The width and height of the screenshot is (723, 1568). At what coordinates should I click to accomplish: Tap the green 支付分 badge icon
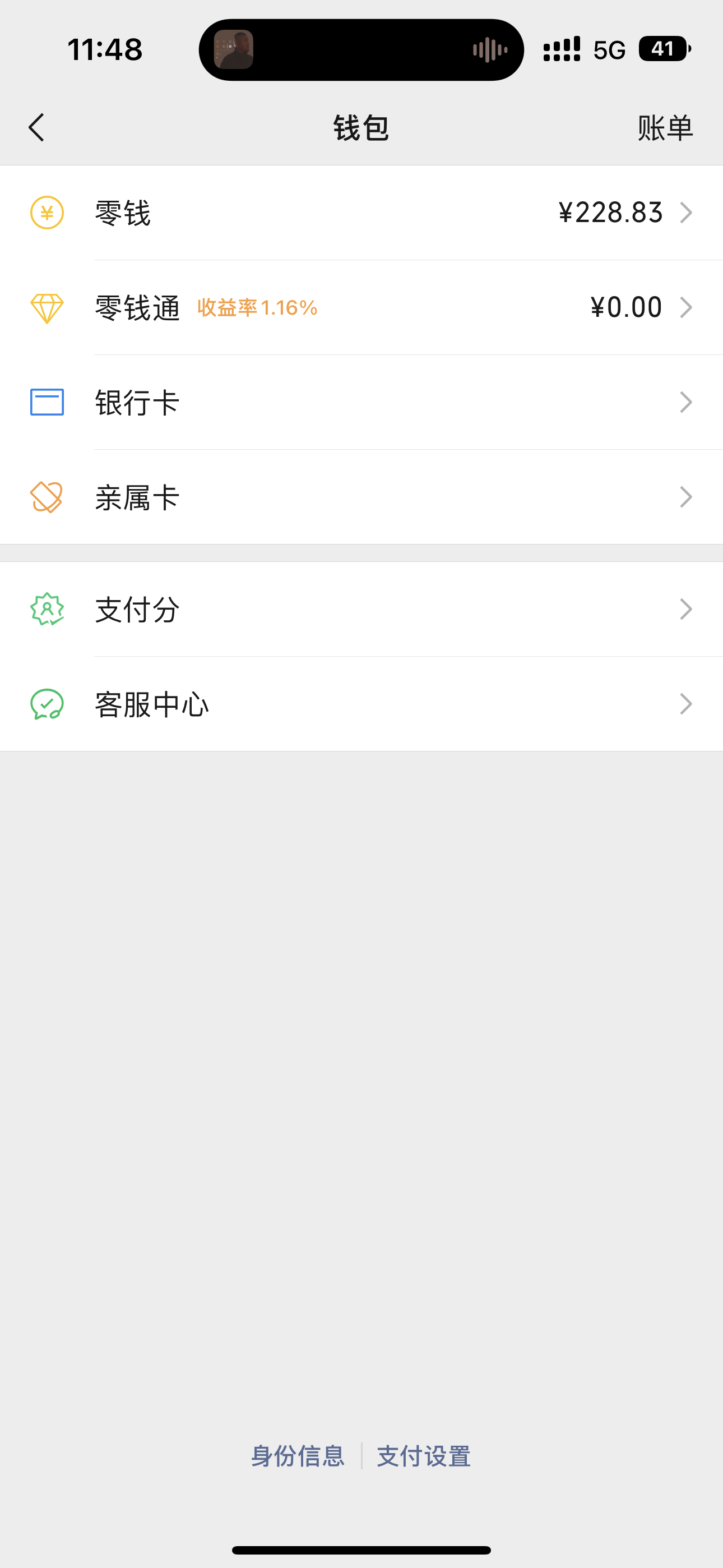click(x=48, y=608)
